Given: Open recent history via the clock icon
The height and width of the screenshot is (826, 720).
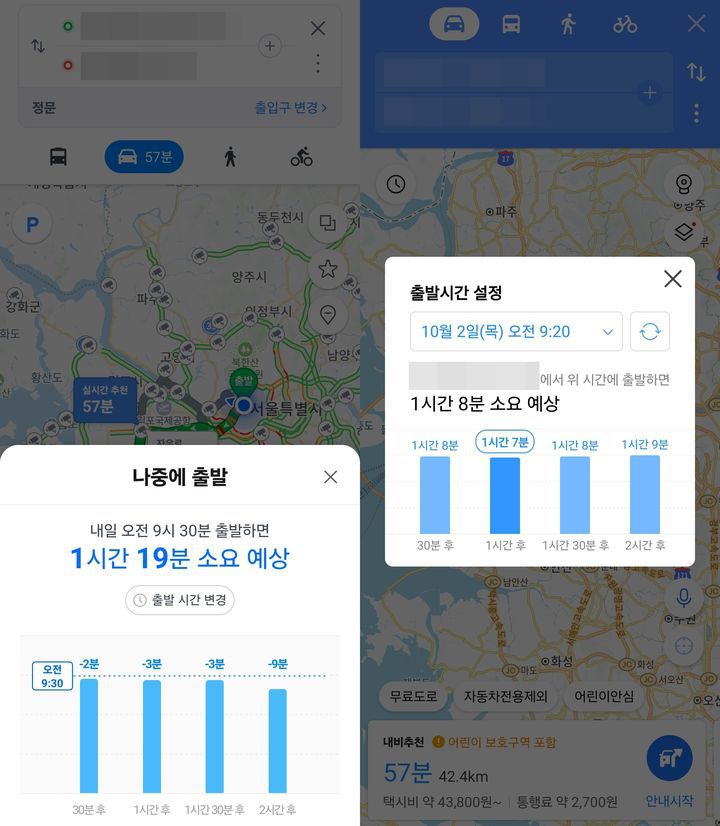Looking at the screenshot, I should [395, 184].
